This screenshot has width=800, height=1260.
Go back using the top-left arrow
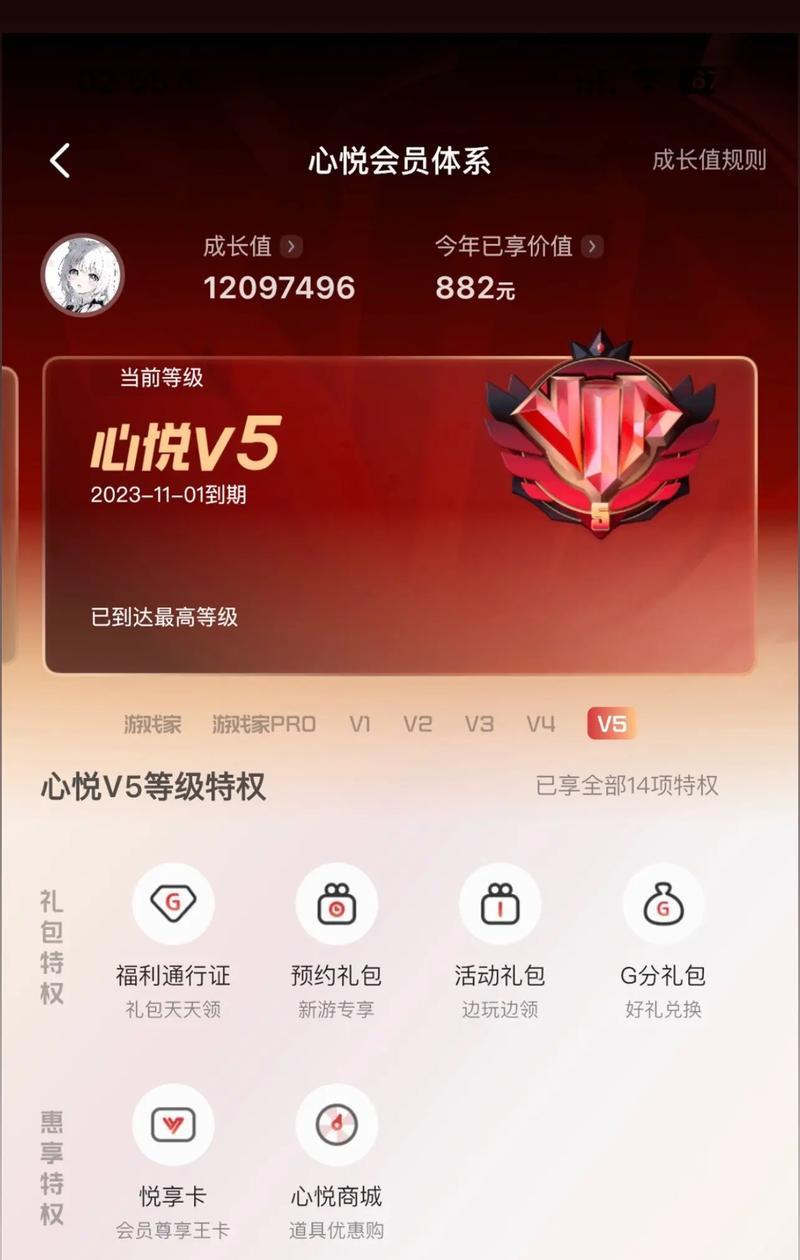[61, 161]
